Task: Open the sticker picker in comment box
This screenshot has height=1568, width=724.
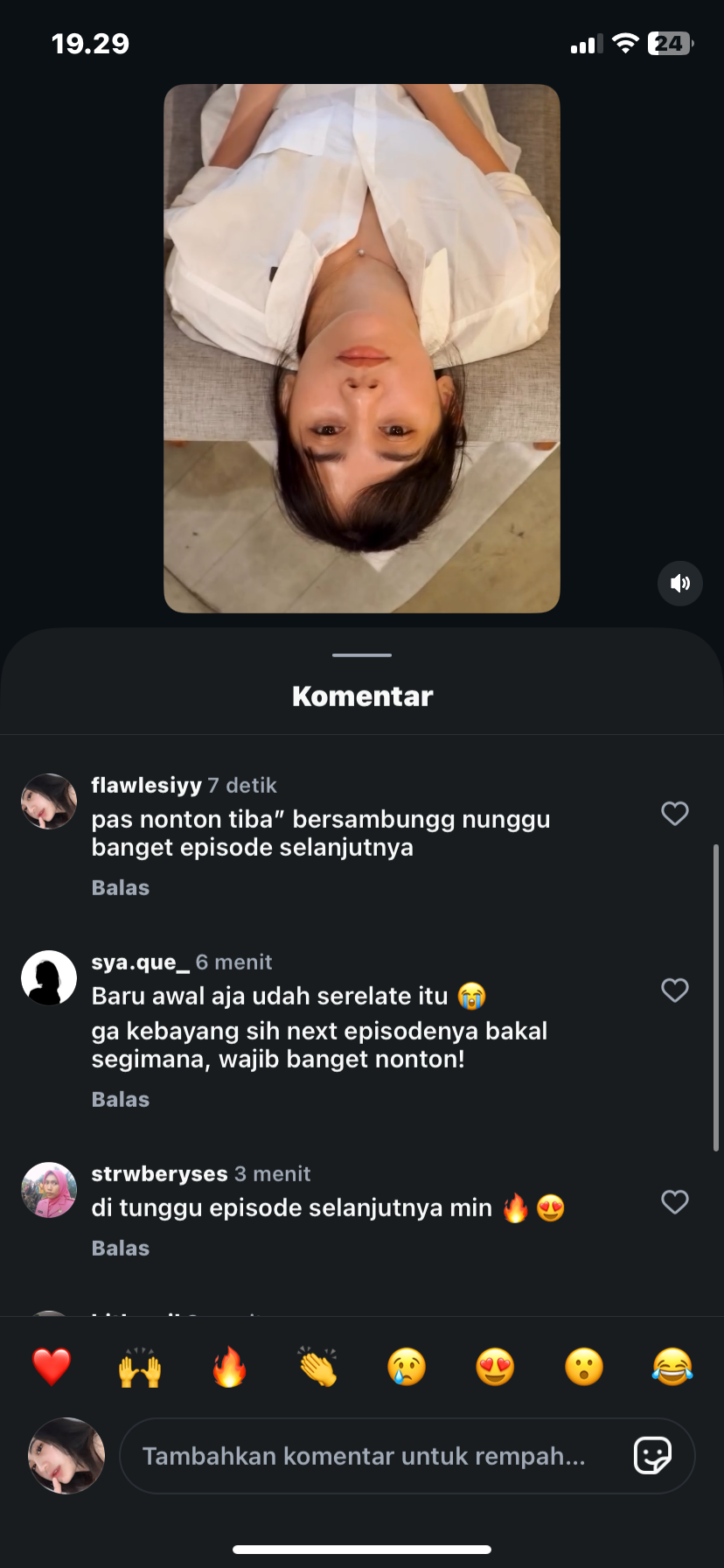Action: (x=652, y=1456)
